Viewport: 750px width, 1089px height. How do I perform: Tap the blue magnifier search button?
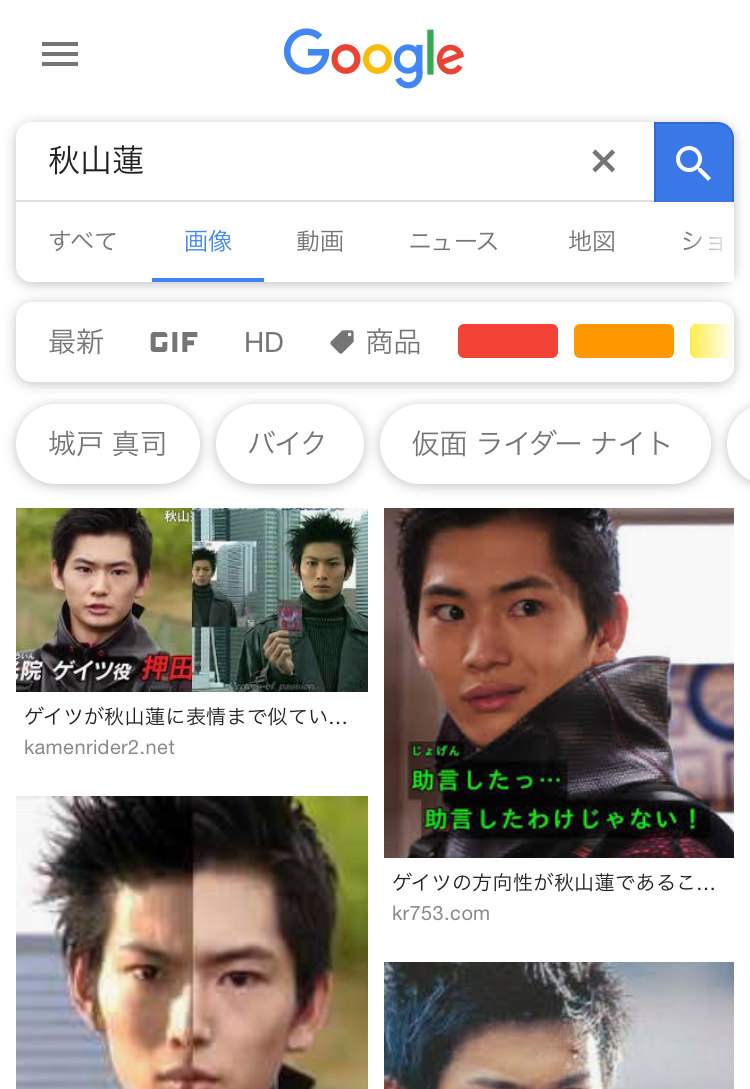coord(693,161)
